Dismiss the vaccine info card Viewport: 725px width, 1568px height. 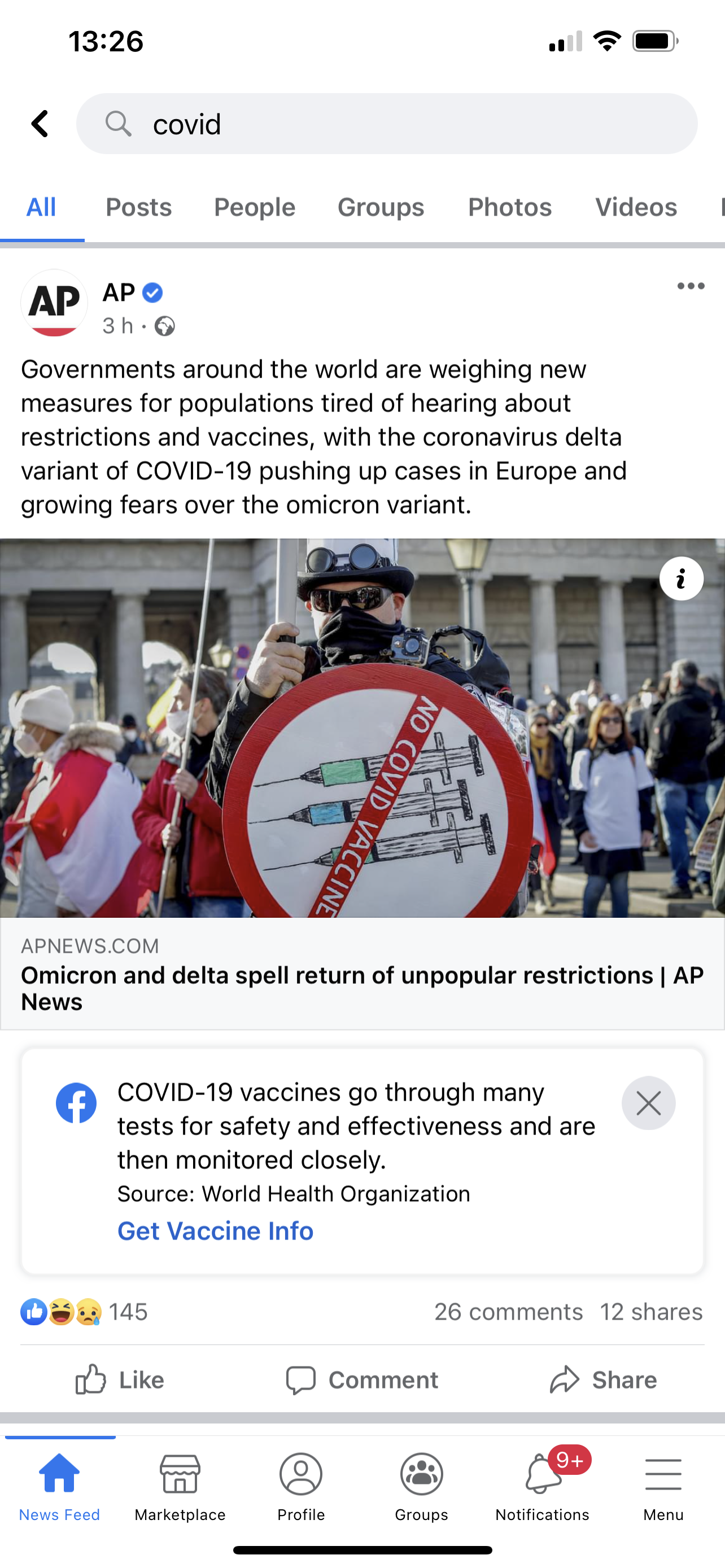[648, 1103]
